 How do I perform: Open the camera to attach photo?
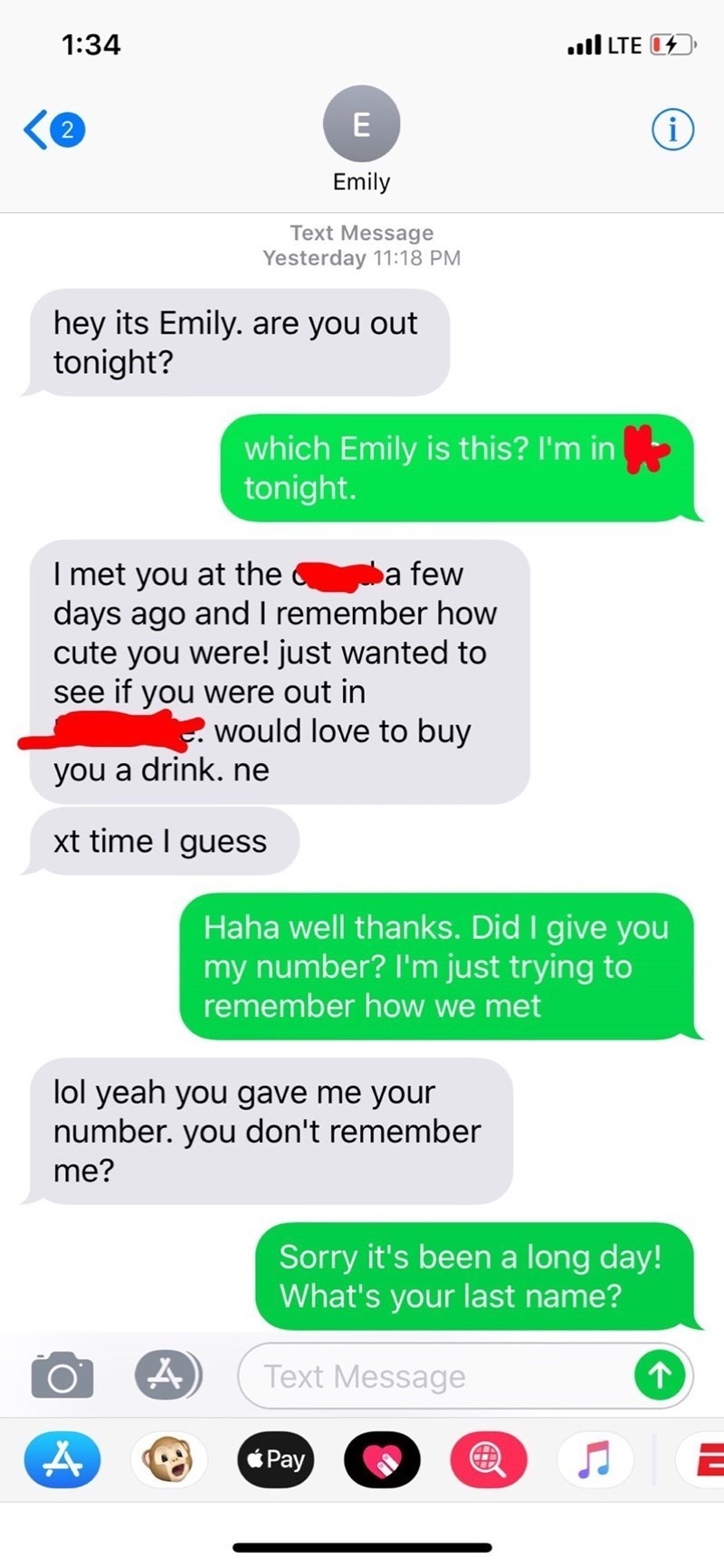click(x=62, y=1376)
